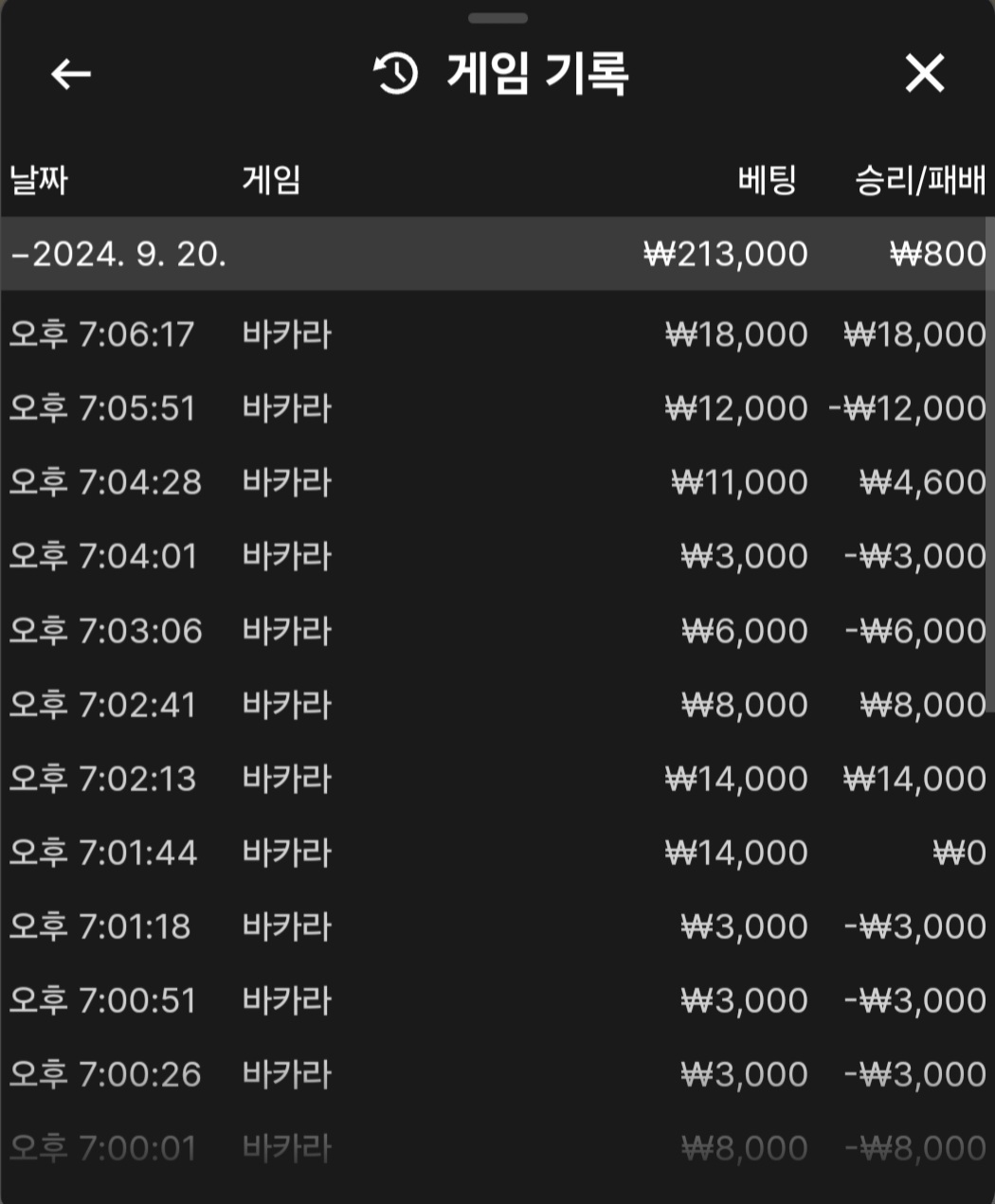
Task: Open the 오후 7:00:26 baccarat record
Action: tap(497, 1073)
